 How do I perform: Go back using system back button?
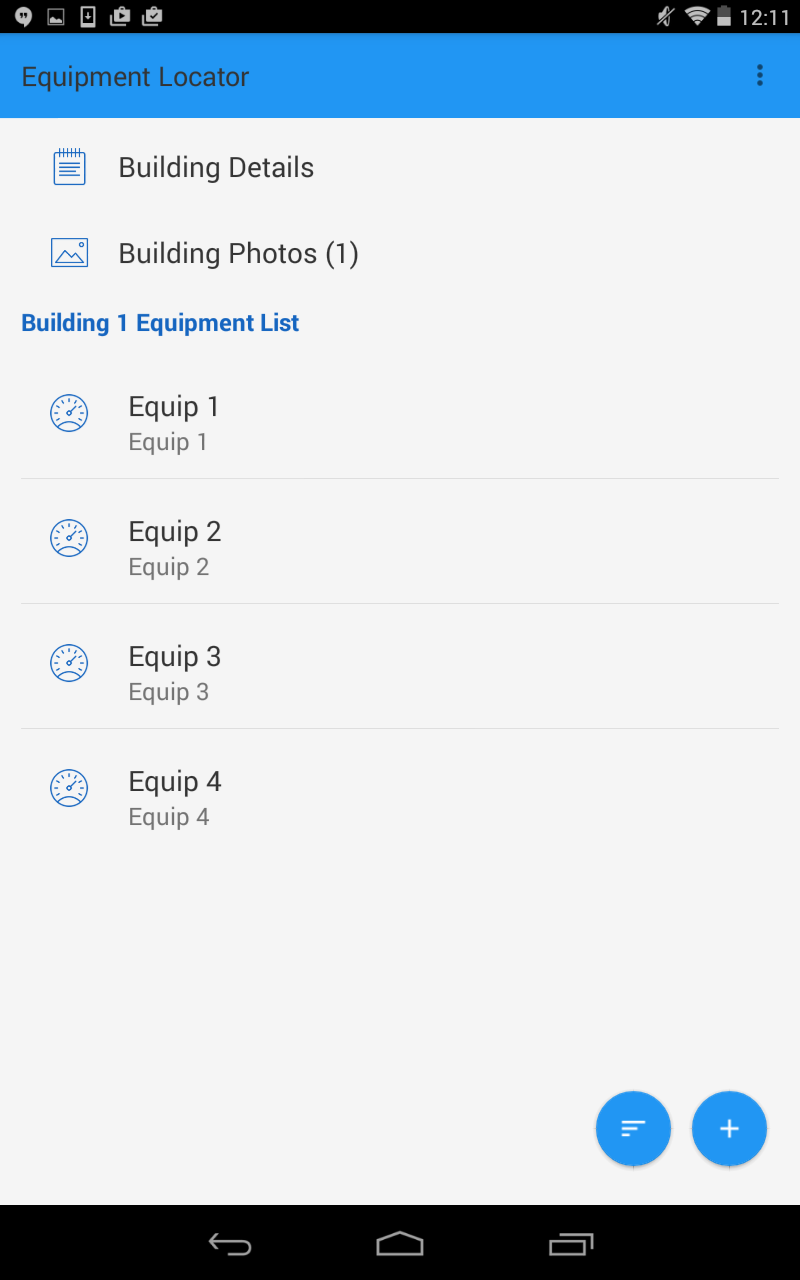tap(230, 1243)
